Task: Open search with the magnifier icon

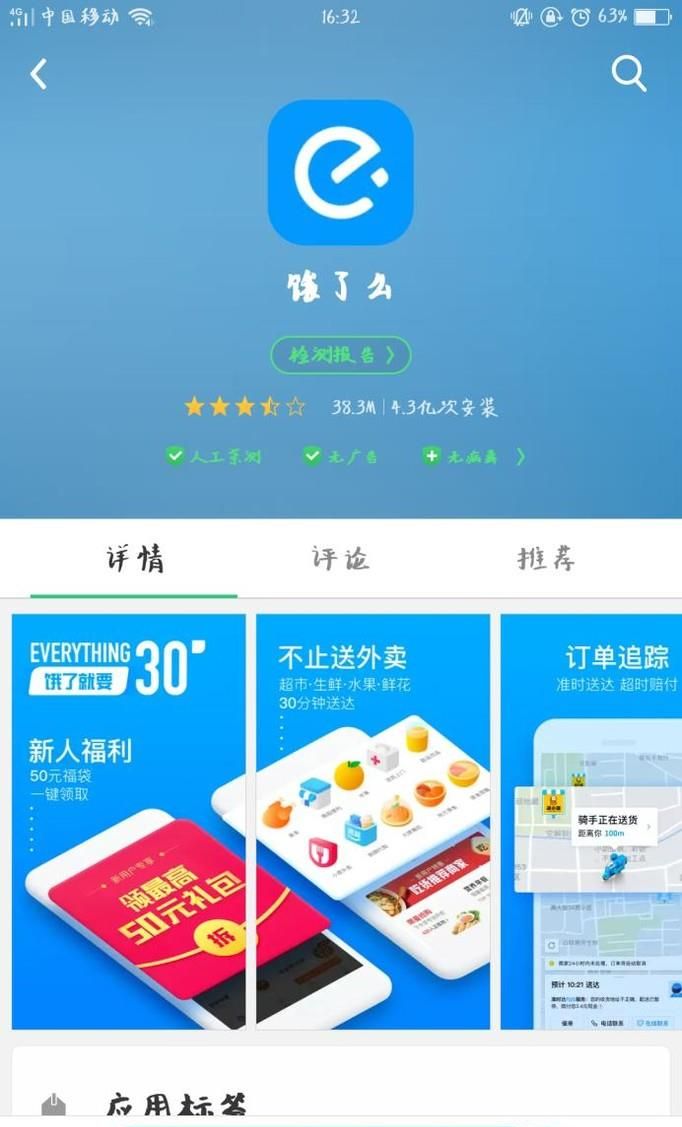Action: (628, 73)
